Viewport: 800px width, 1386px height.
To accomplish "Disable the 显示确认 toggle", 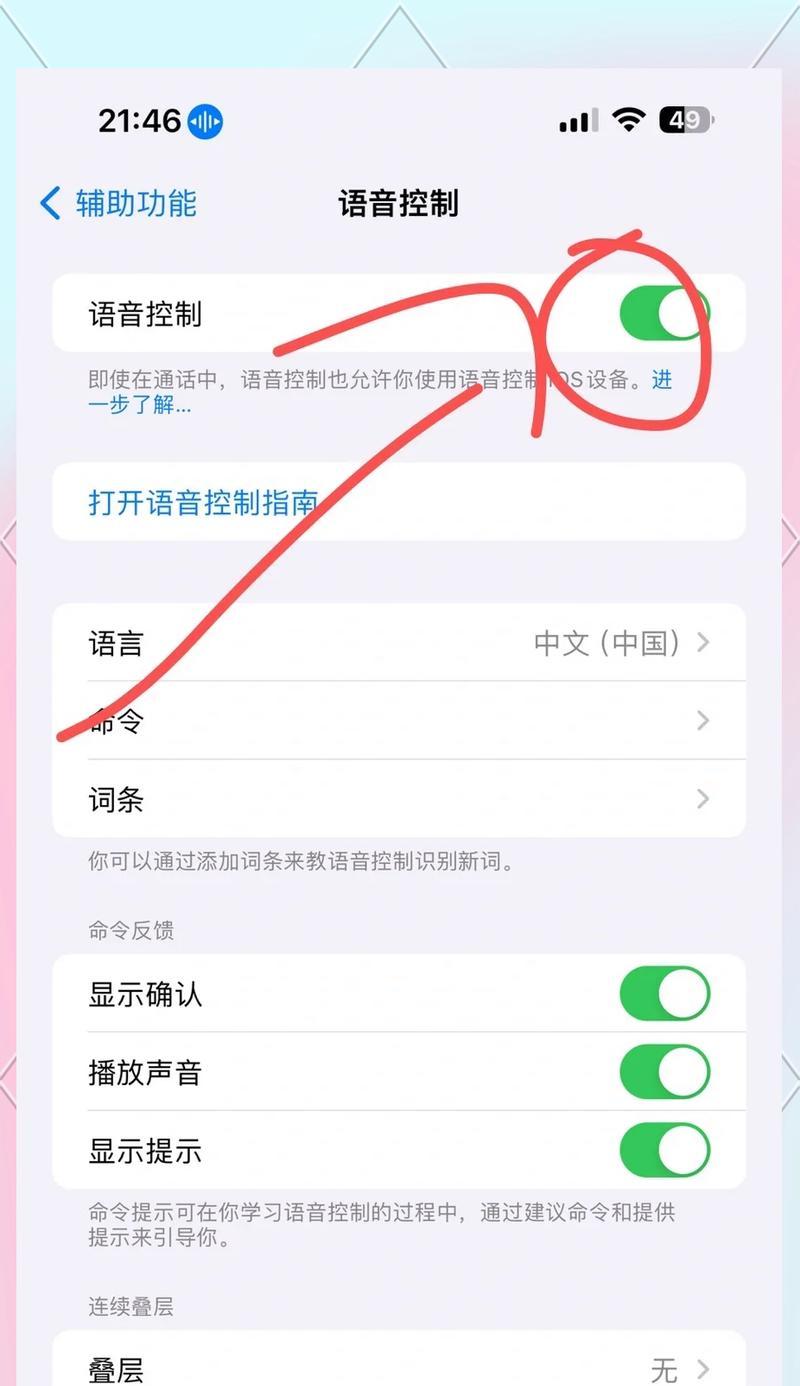I will (664, 993).
